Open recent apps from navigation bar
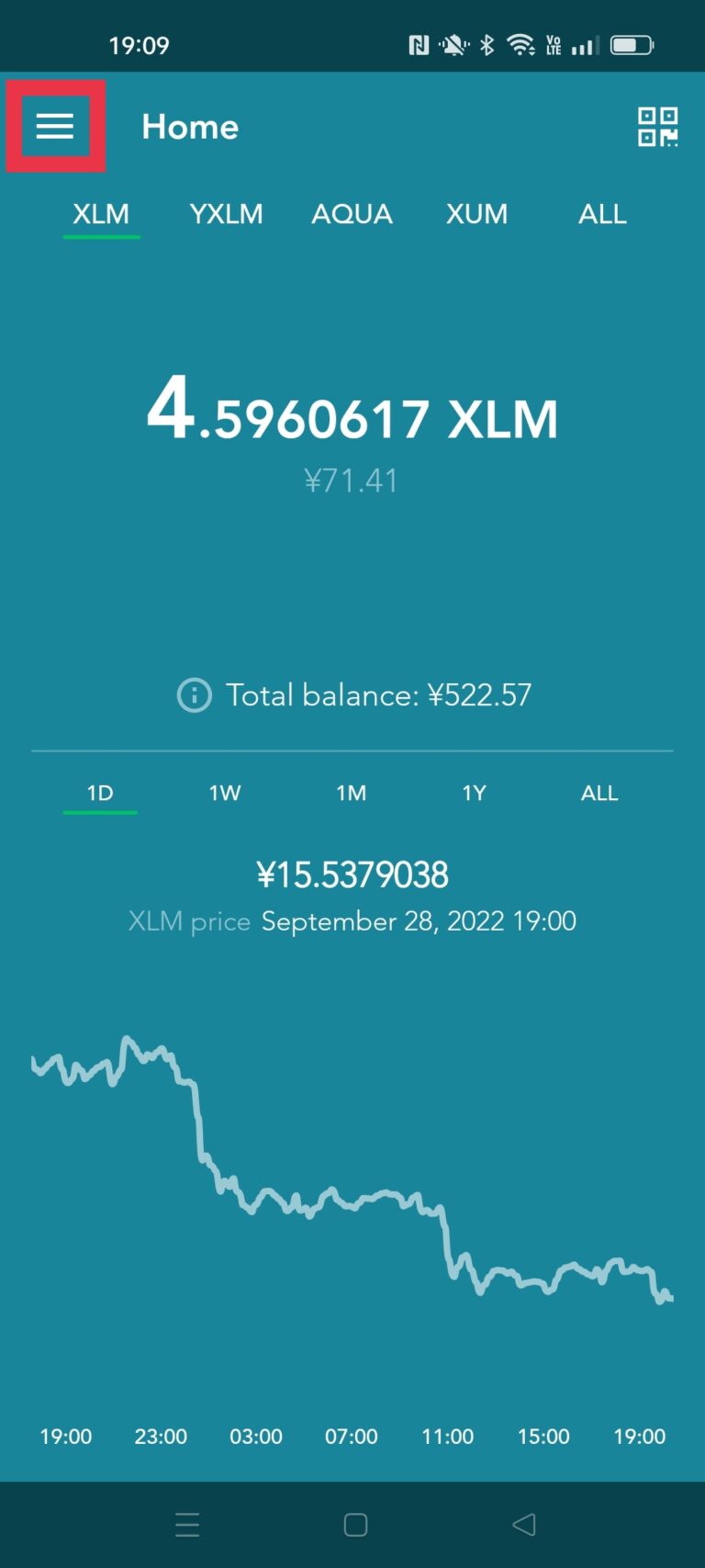Viewport: 705px width, 1568px height. [187, 1524]
